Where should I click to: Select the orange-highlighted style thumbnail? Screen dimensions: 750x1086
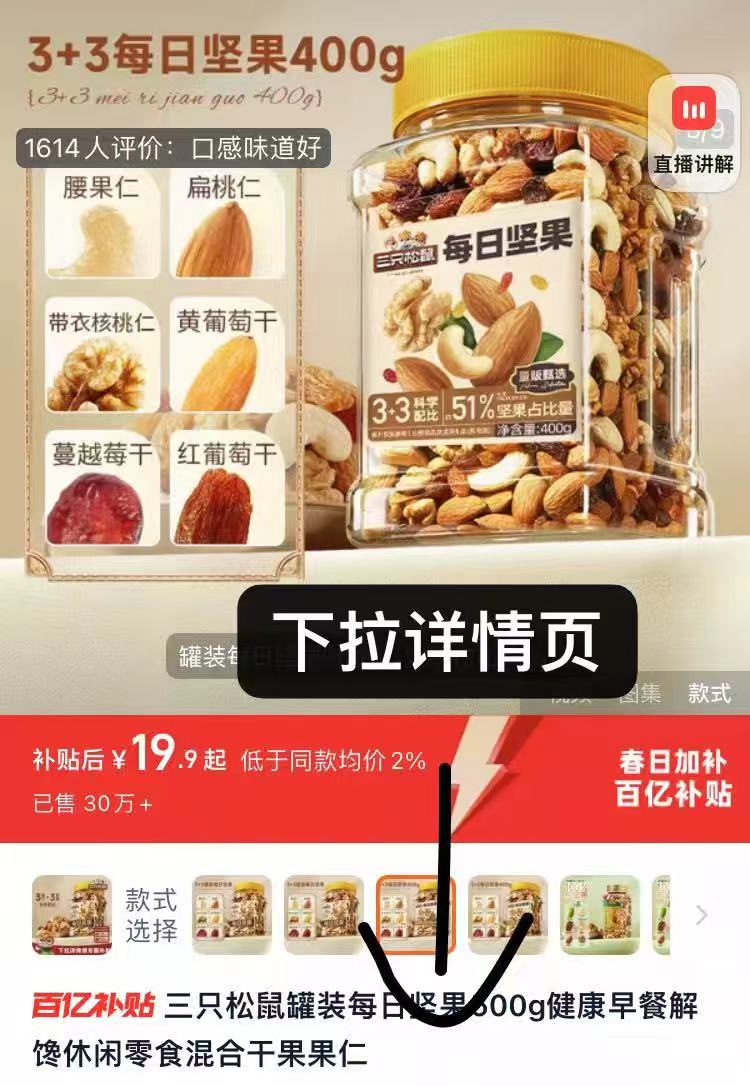[415, 915]
